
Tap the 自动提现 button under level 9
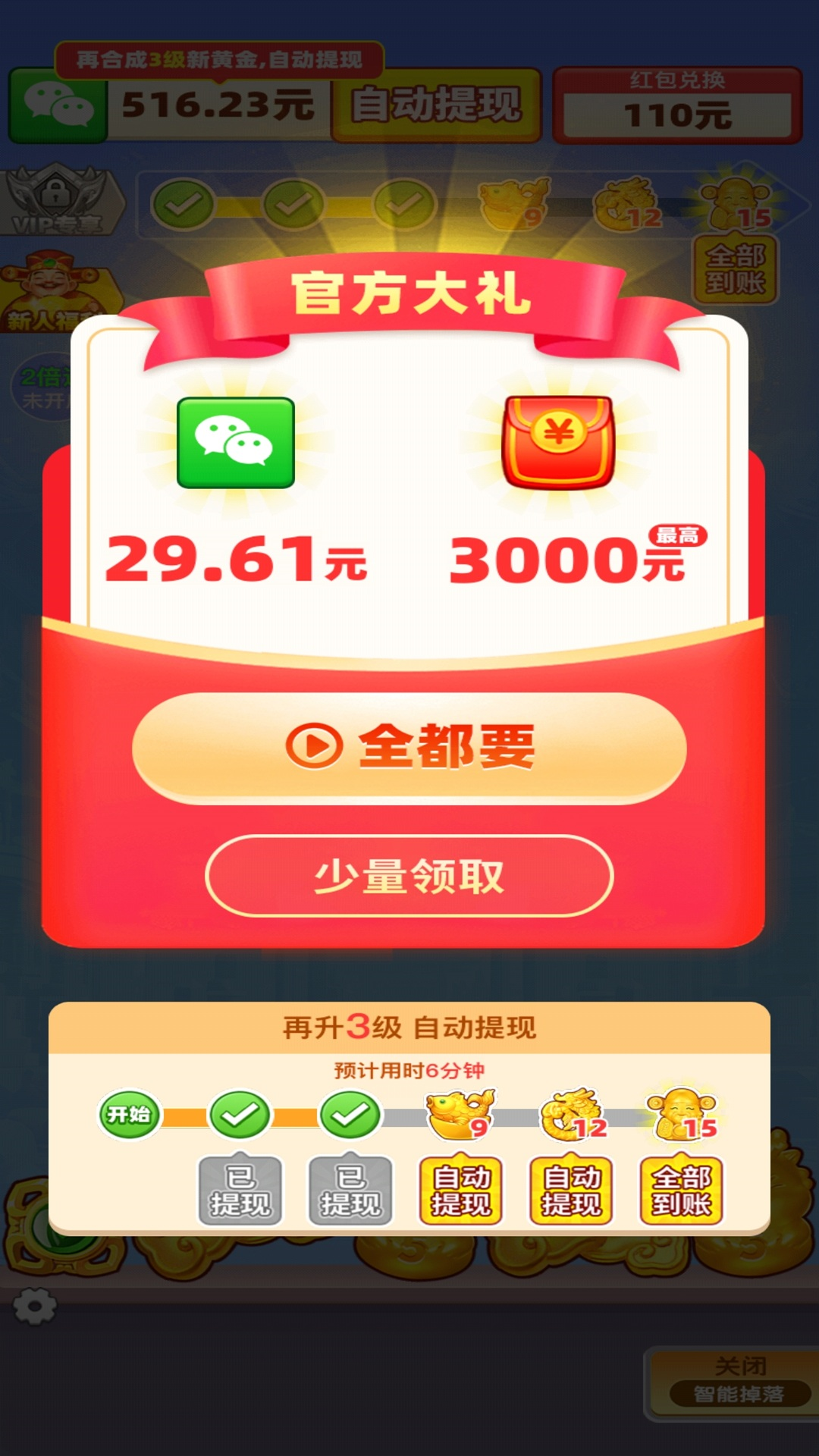click(461, 1191)
